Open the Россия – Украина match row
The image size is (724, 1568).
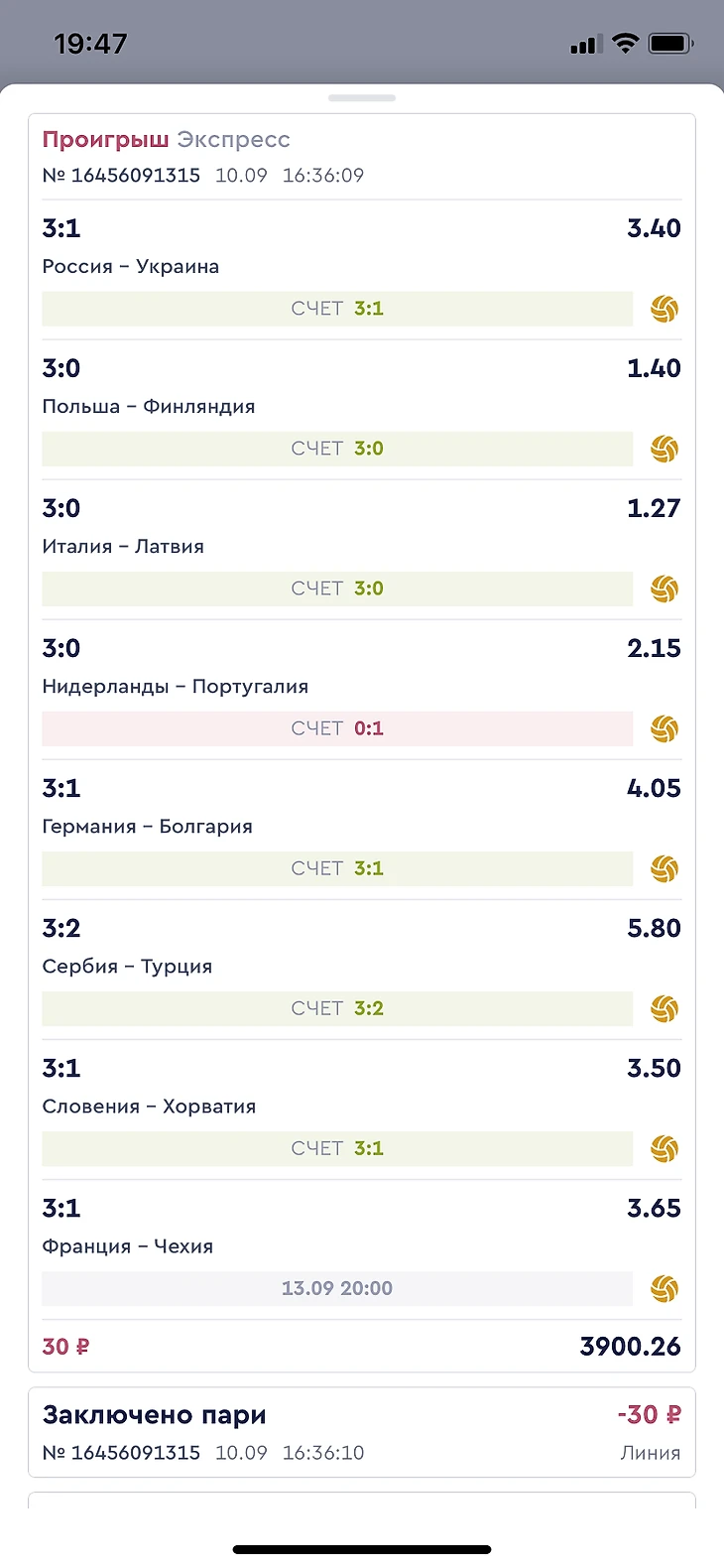(130, 266)
